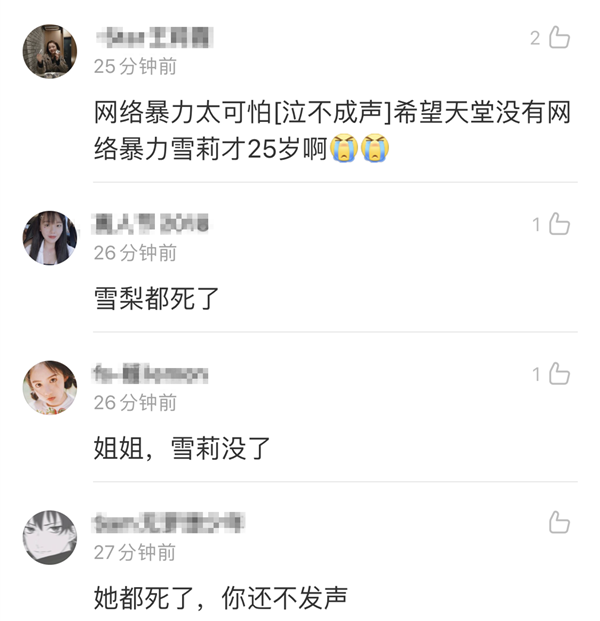The image size is (600, 621).
Task: Open avatar of the 雪梨都死了 commenter
Action: [50, 238]
